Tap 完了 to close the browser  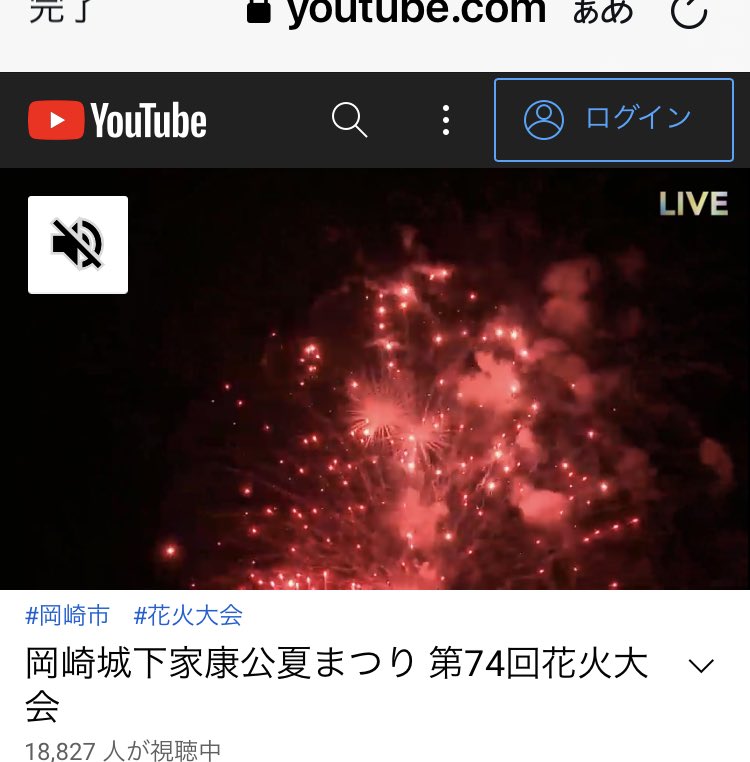pyautogui.click(x=62, y=12)
